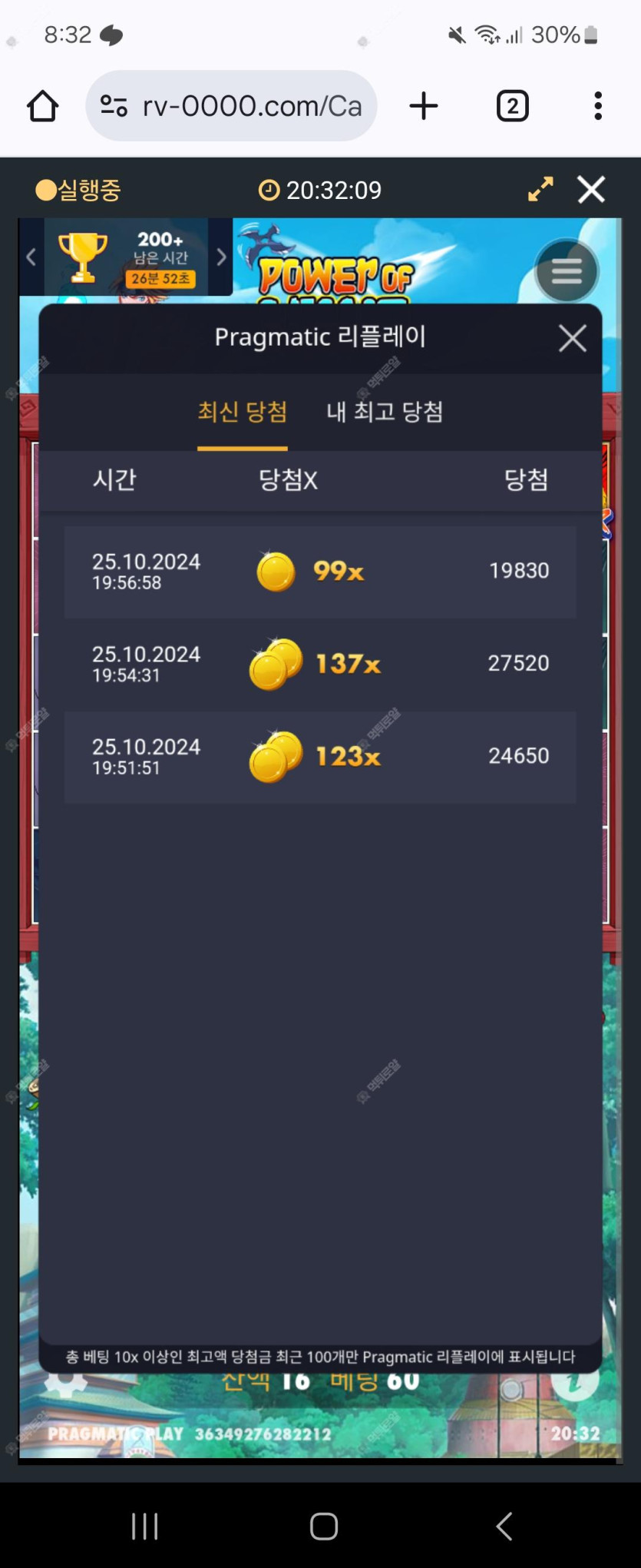The image size is (641, 1568).
Task: Show the previous tournament banner
Action: click(31, 257)
